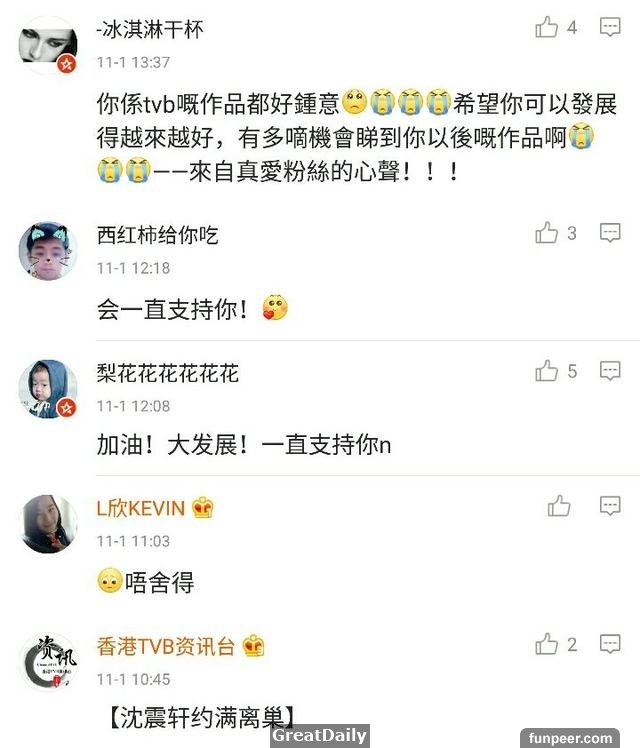Open the 香港TVB资讯台 username link
The image size is (640, 748).
[x=165, y=646]
